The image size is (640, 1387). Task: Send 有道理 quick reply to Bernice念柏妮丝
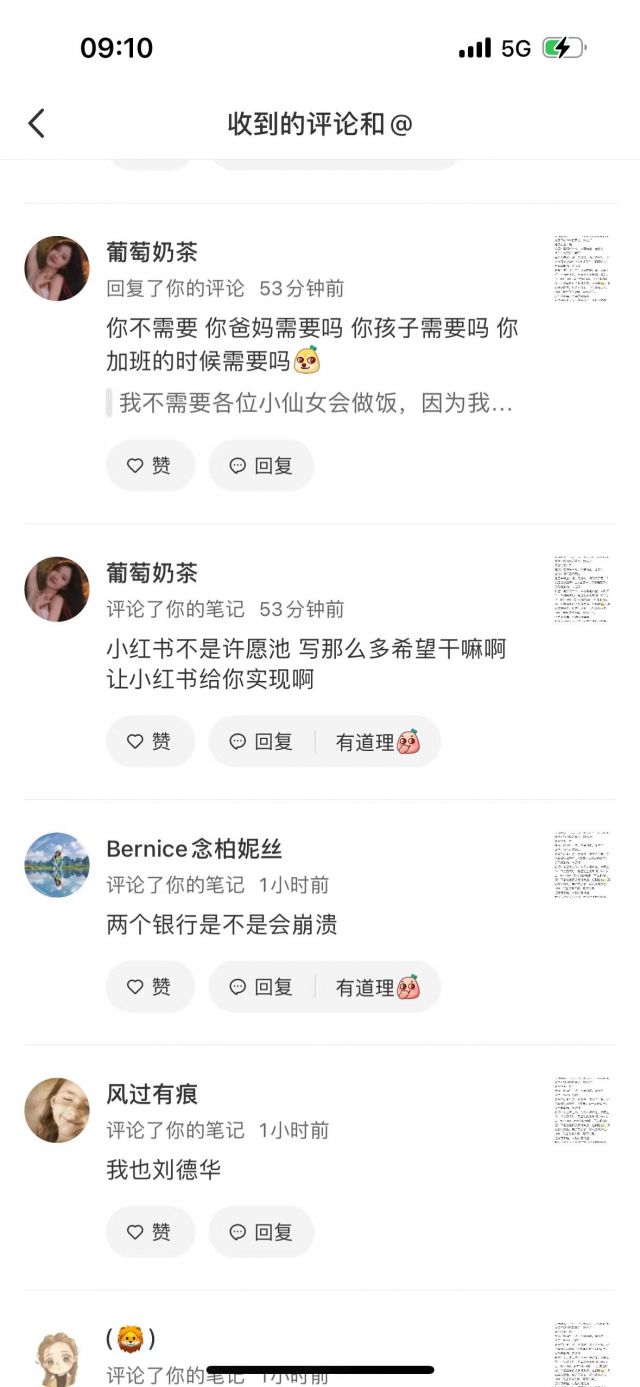[377, 987]
